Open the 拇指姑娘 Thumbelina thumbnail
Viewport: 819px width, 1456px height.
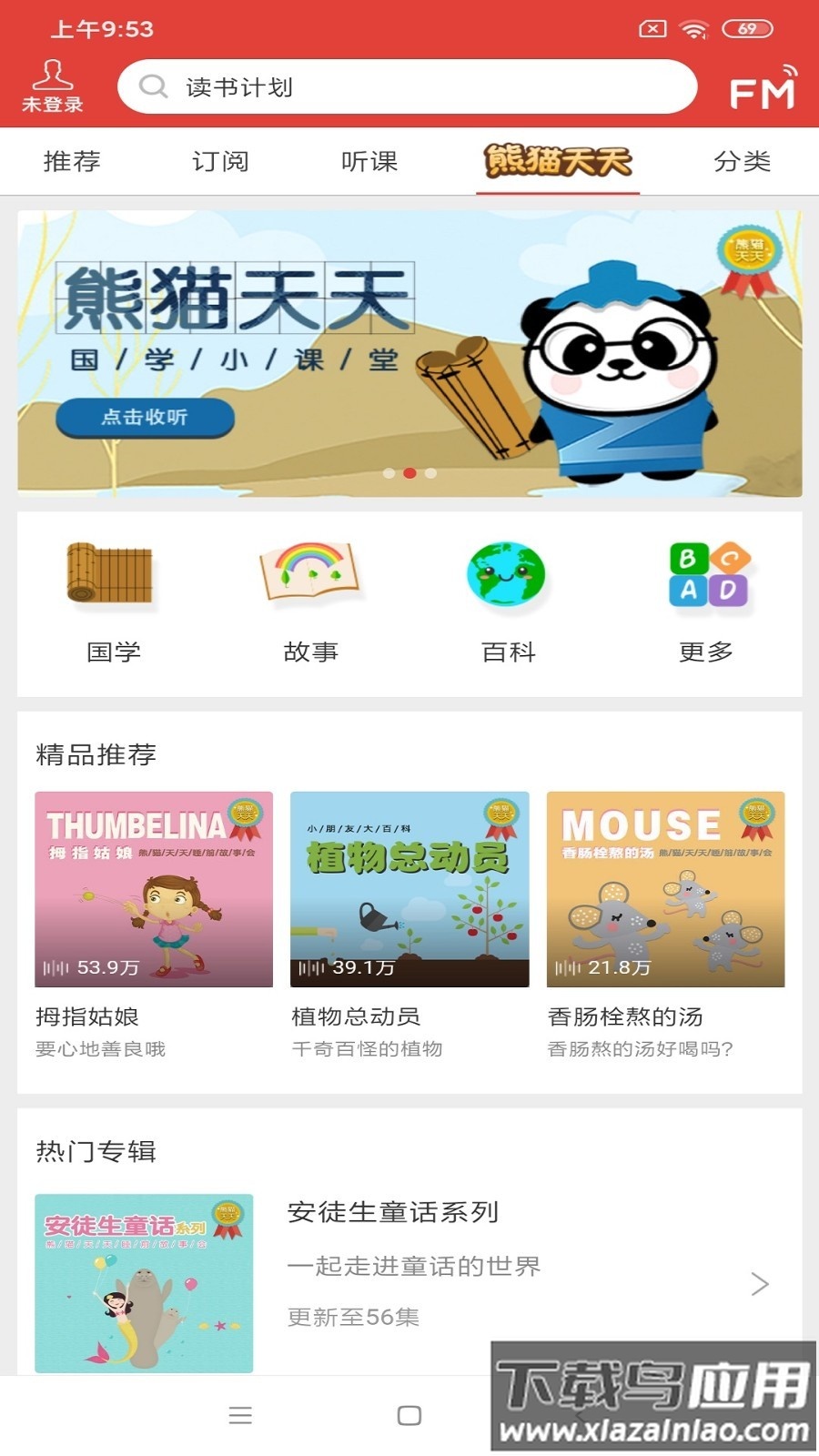[x=153, y=887]
